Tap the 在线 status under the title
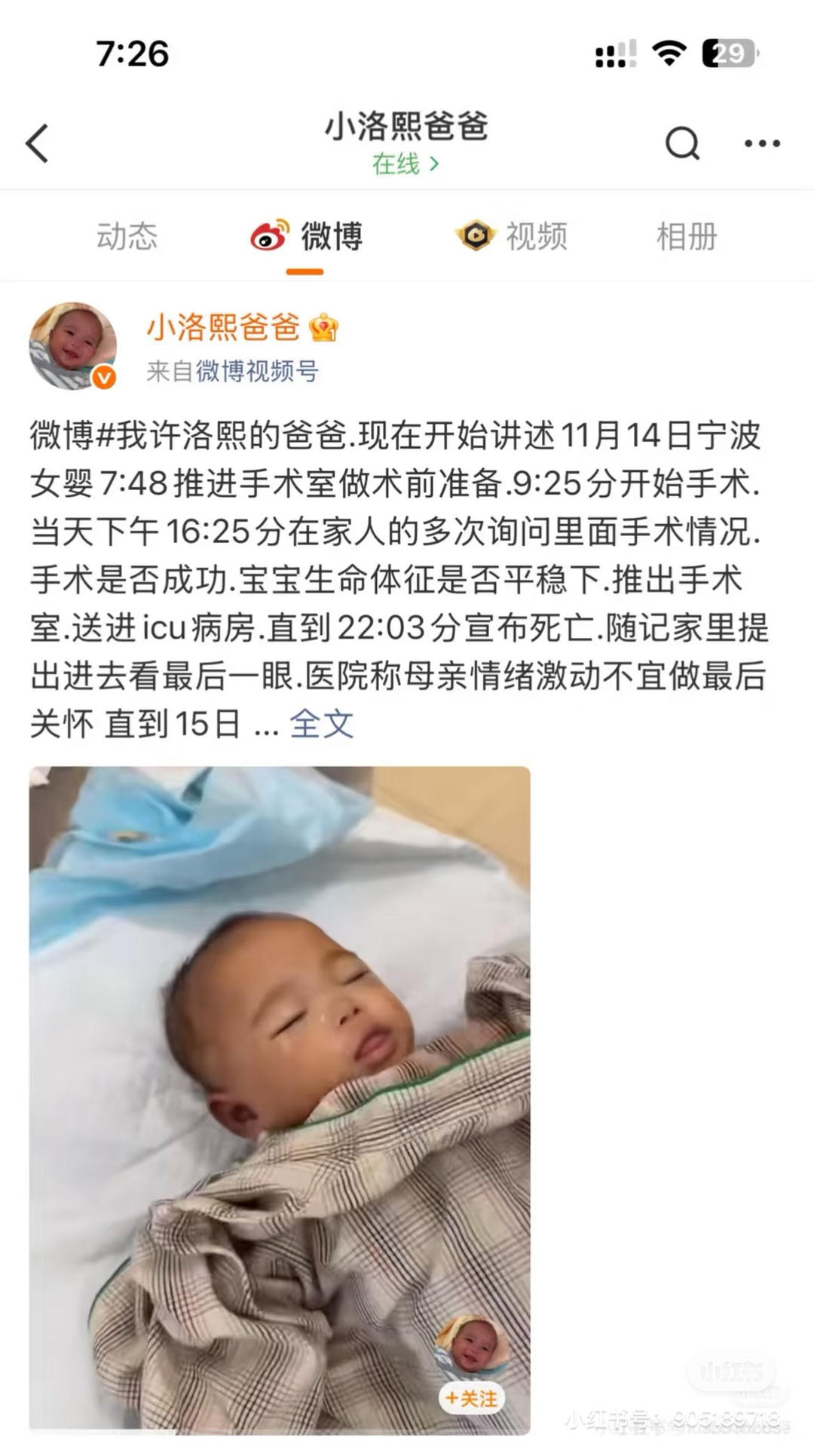814x1456 pixels. click(x=405, y=164)
